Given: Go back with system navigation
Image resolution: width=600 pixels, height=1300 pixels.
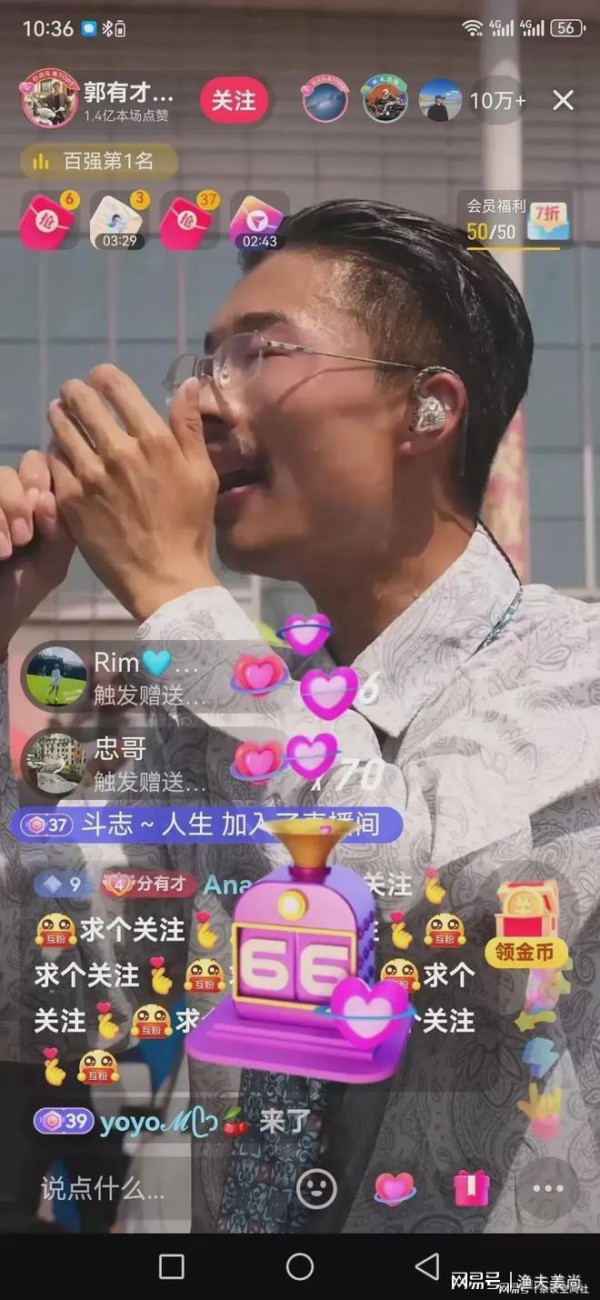Looking at the screenshot, I should (428, 1266).
